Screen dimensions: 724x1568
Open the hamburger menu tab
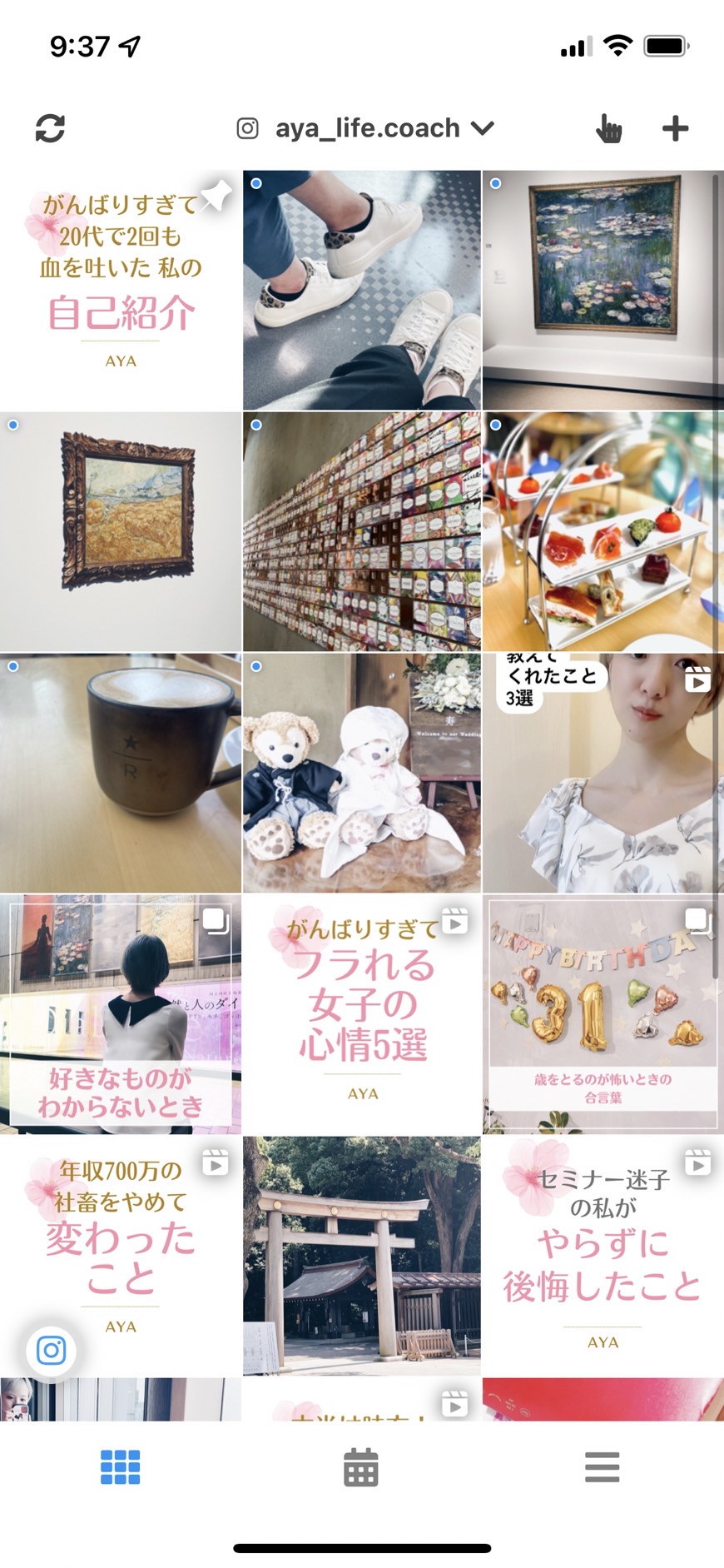[602, 1466]
